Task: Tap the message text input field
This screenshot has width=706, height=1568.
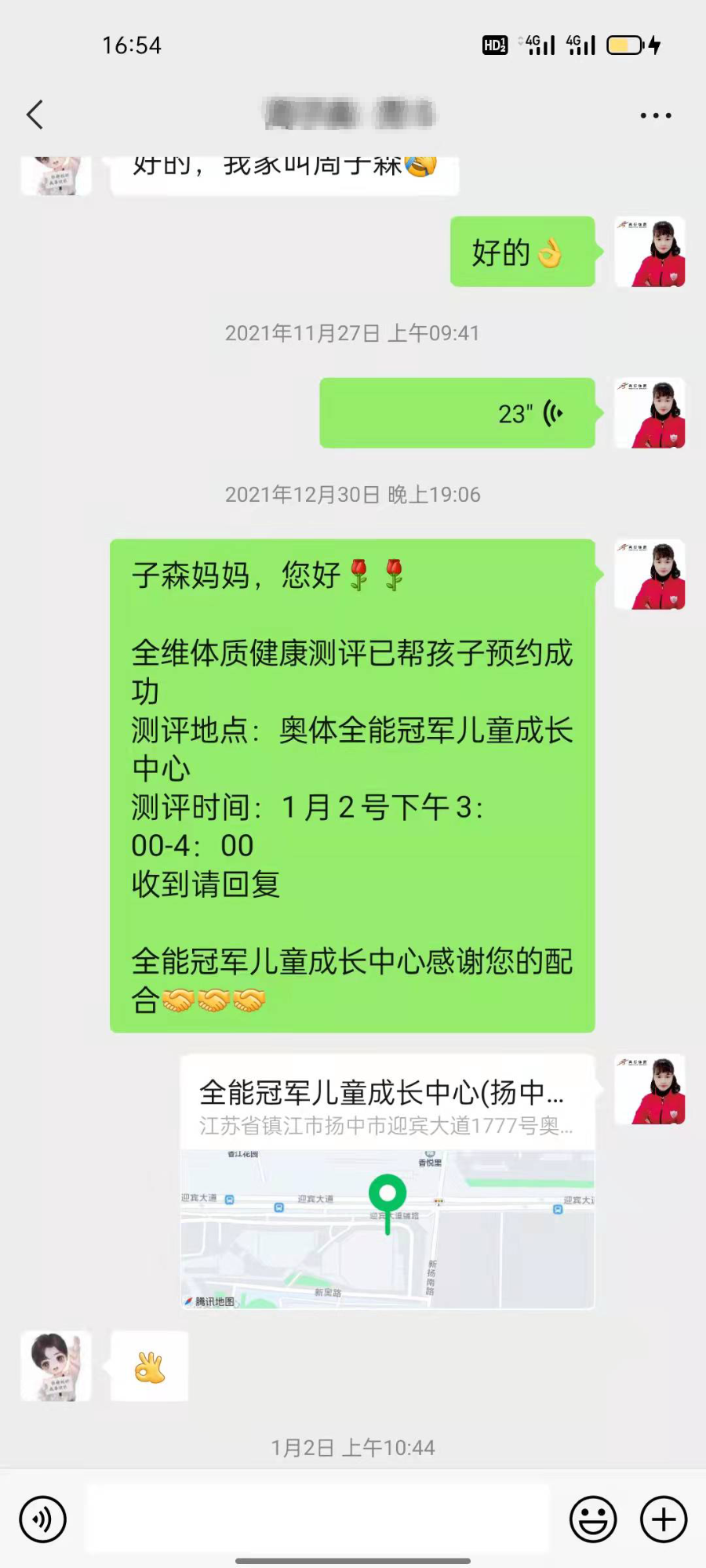Action: (x=318, y=1519)
